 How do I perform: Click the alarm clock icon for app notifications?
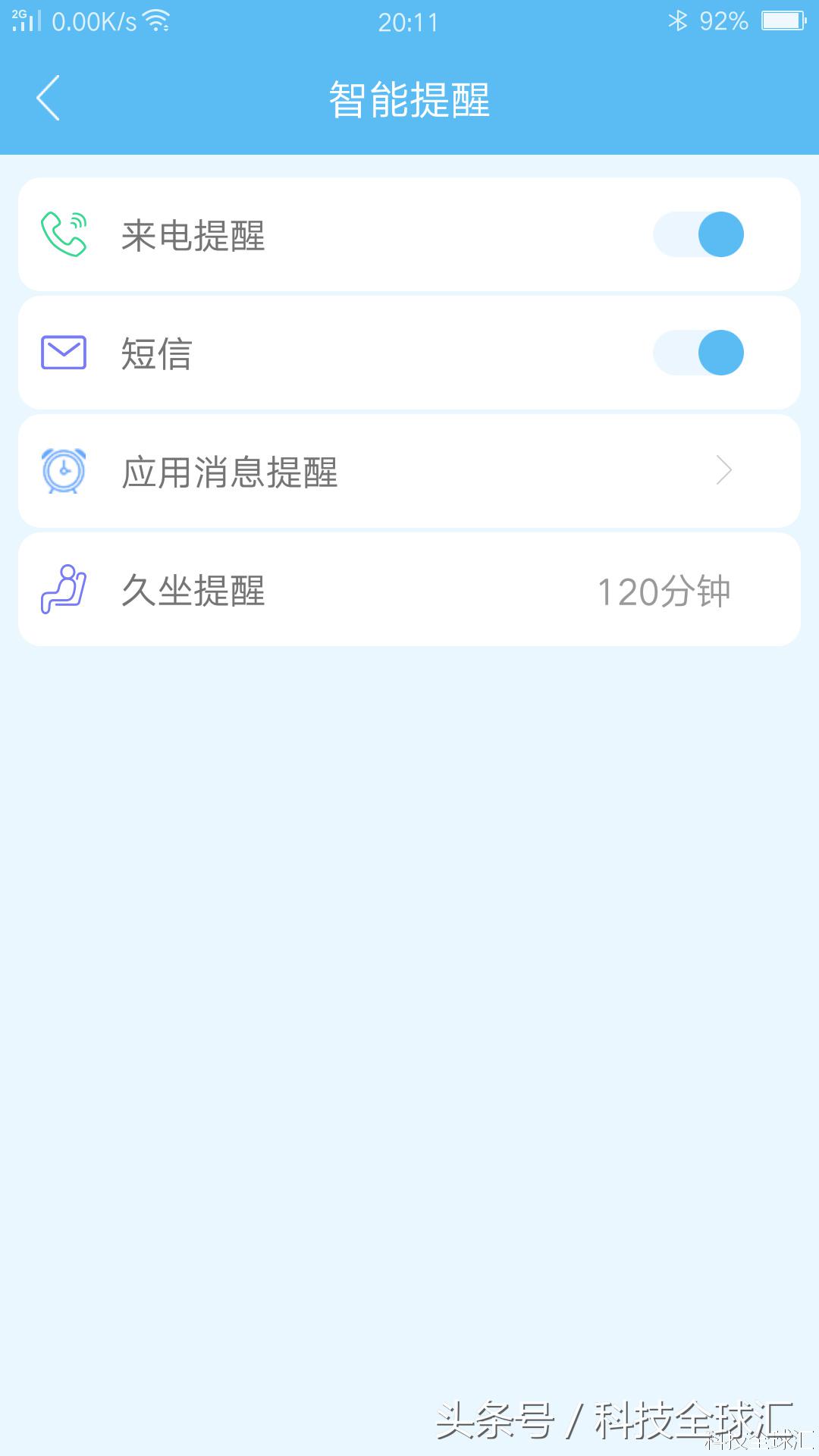click(64, 470)
